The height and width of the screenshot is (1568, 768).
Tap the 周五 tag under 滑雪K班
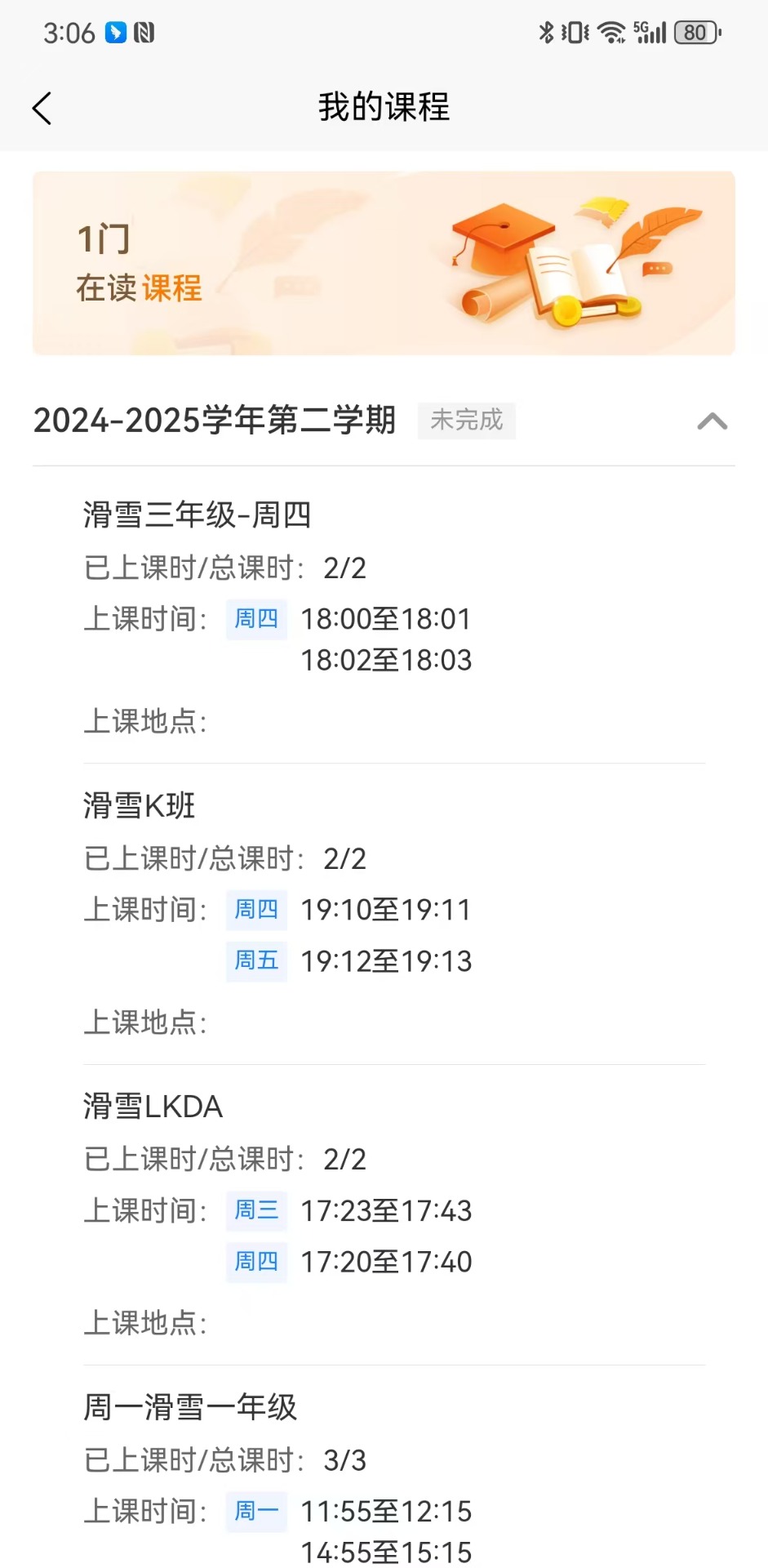coord(256,961)
